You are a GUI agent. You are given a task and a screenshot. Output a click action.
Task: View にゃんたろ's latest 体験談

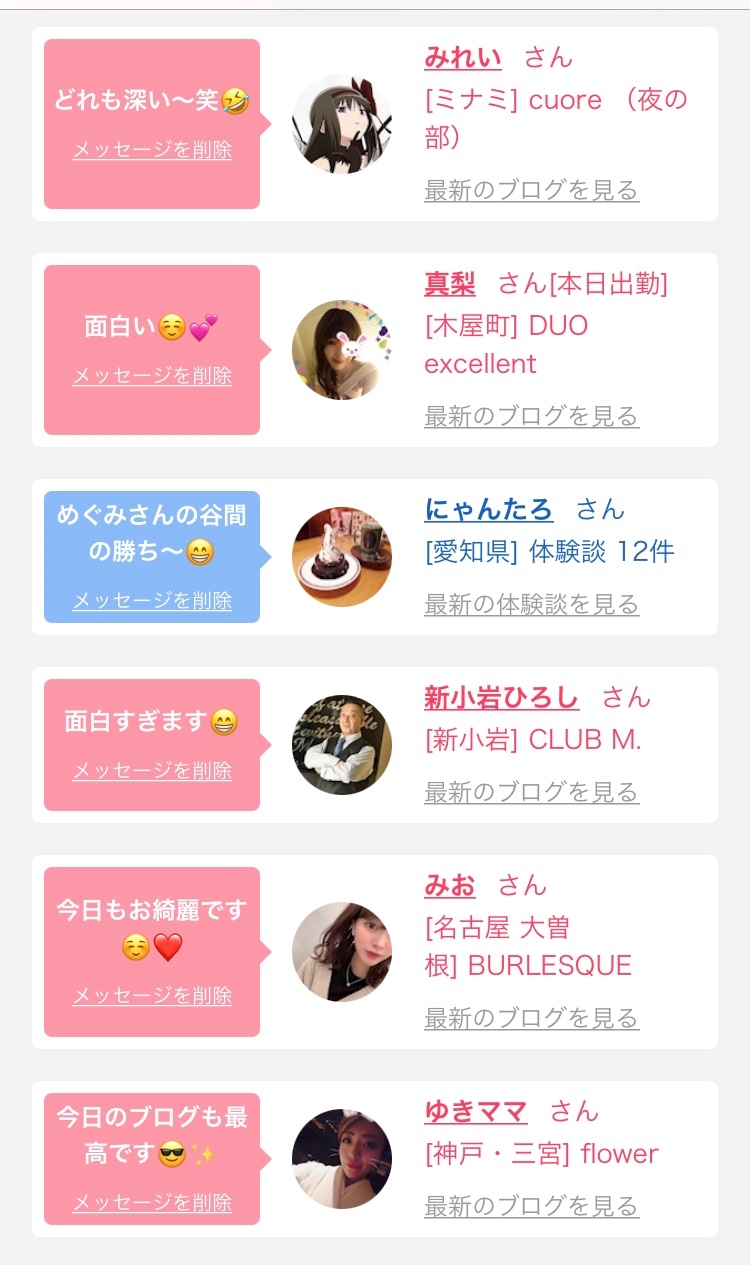[x=531, y=604]
